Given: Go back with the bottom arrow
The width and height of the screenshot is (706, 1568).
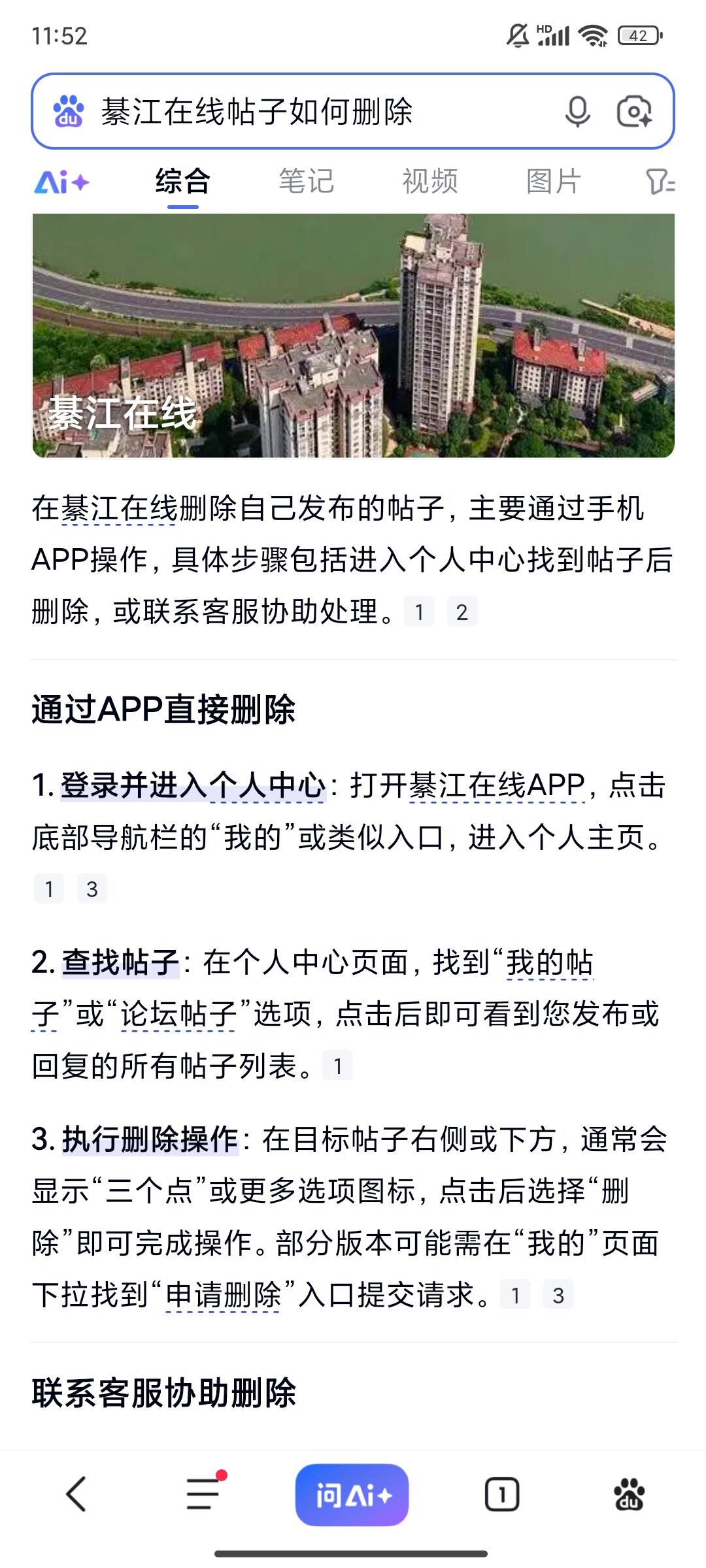Looking at the screenshot, I should [x=76, y=1494].
